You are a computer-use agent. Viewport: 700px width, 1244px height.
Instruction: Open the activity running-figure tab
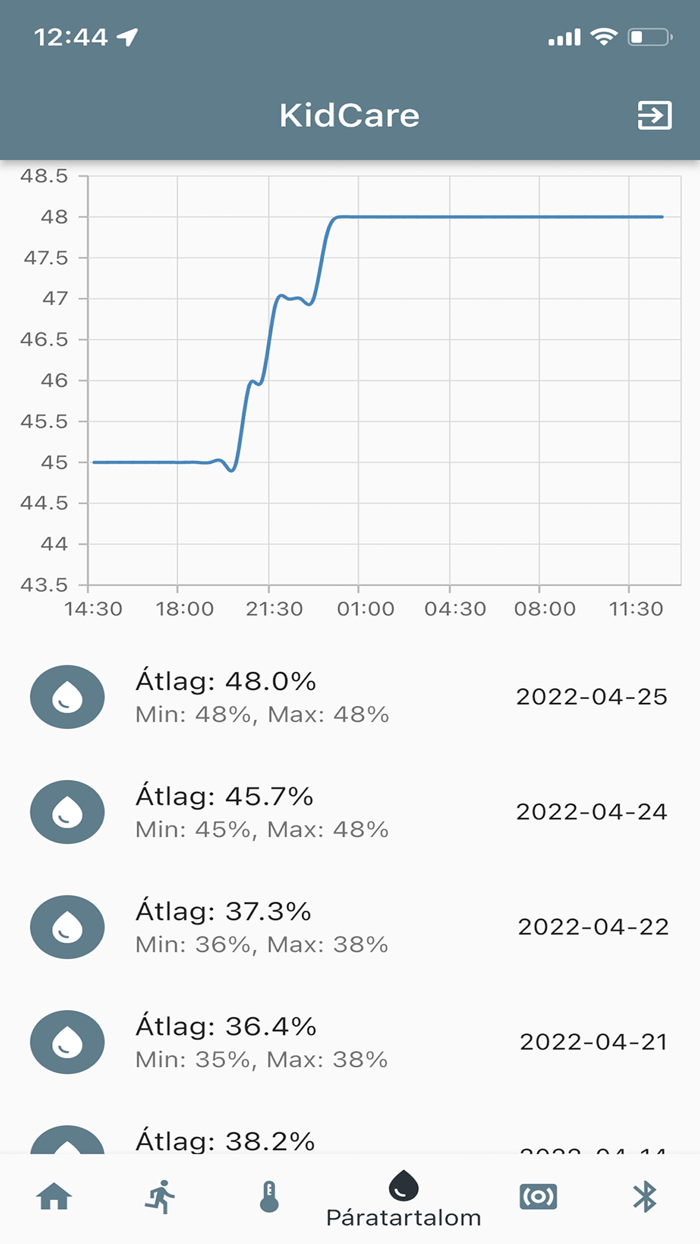[160, 1196]
